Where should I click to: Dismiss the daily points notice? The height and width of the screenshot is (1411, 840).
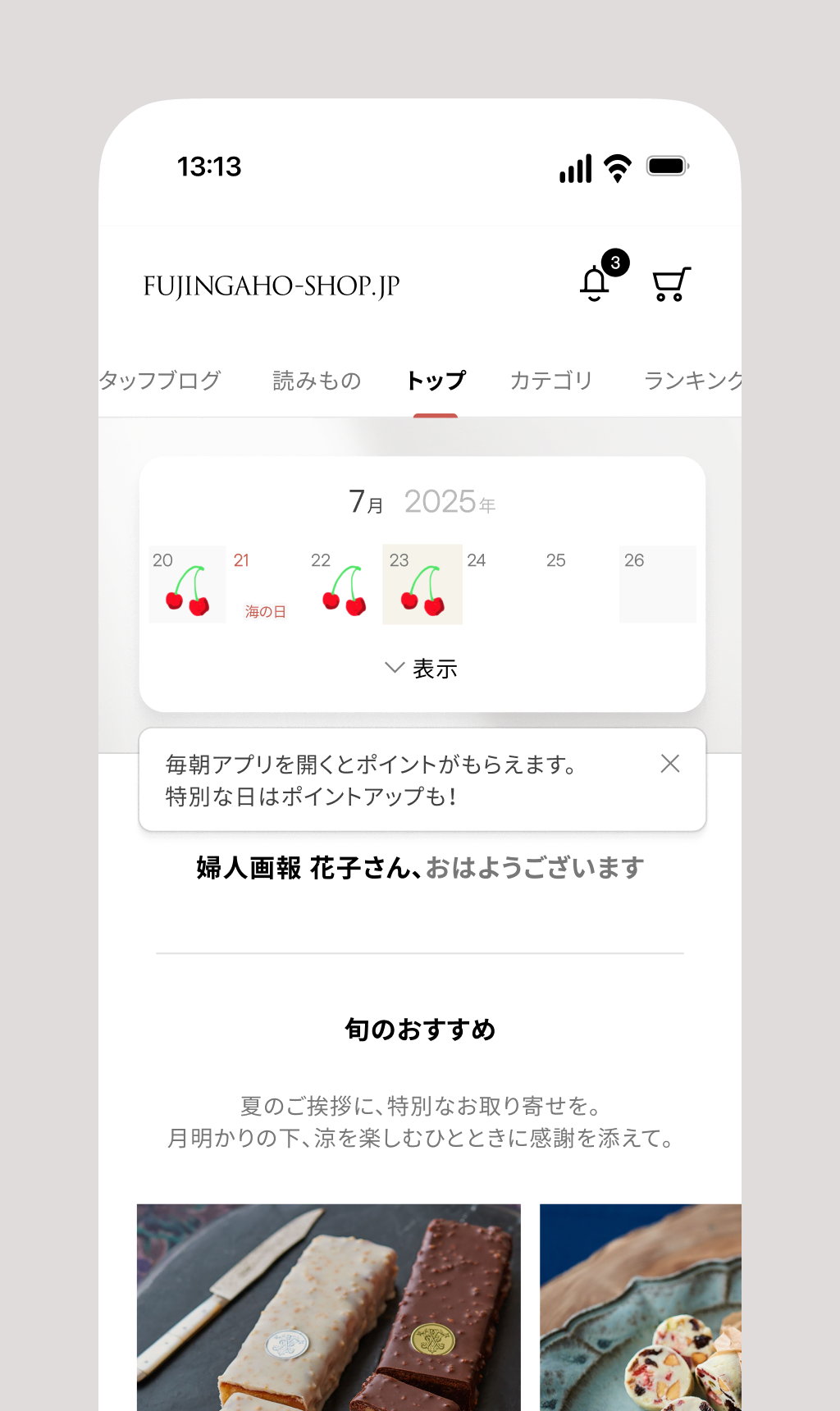point(670,764)
